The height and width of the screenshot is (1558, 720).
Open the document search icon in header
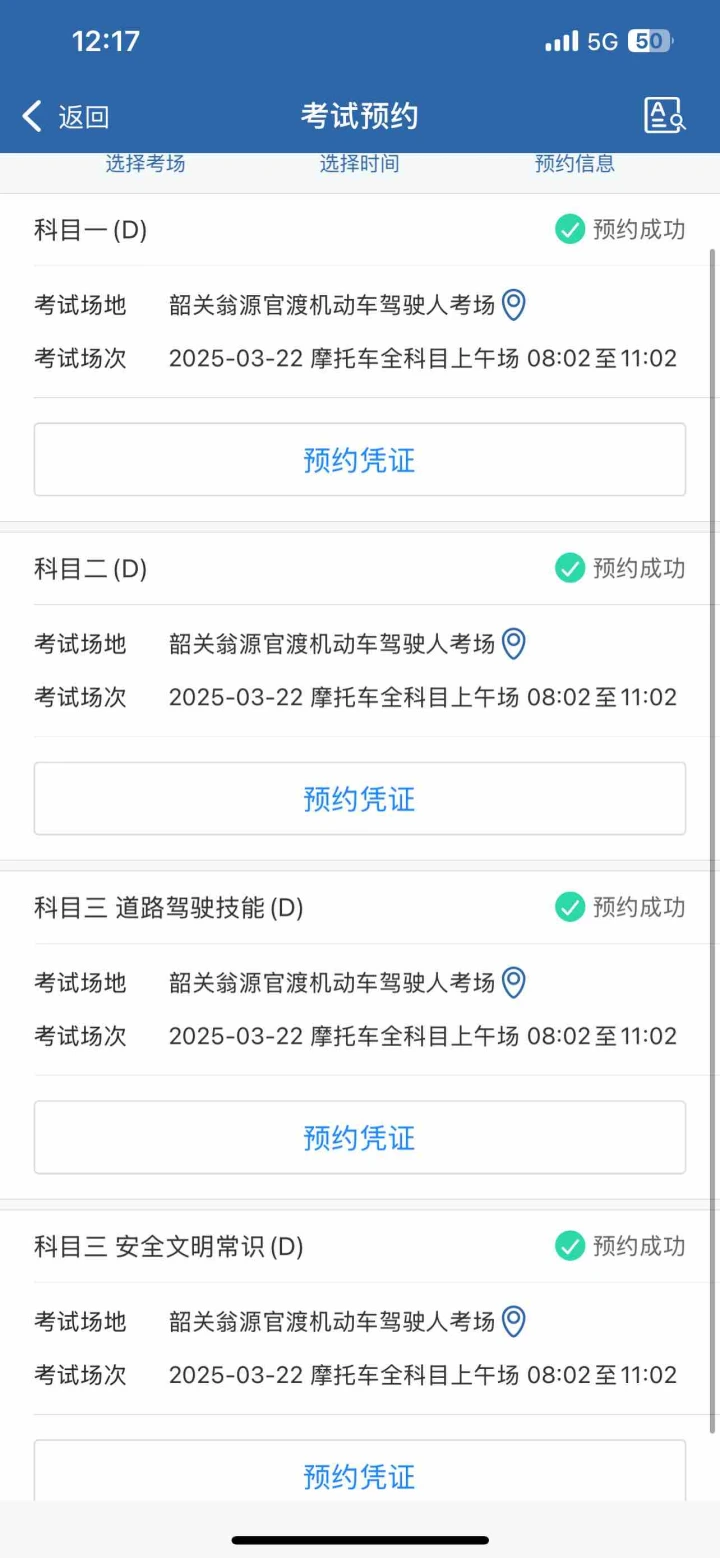(x=664, y=116)
